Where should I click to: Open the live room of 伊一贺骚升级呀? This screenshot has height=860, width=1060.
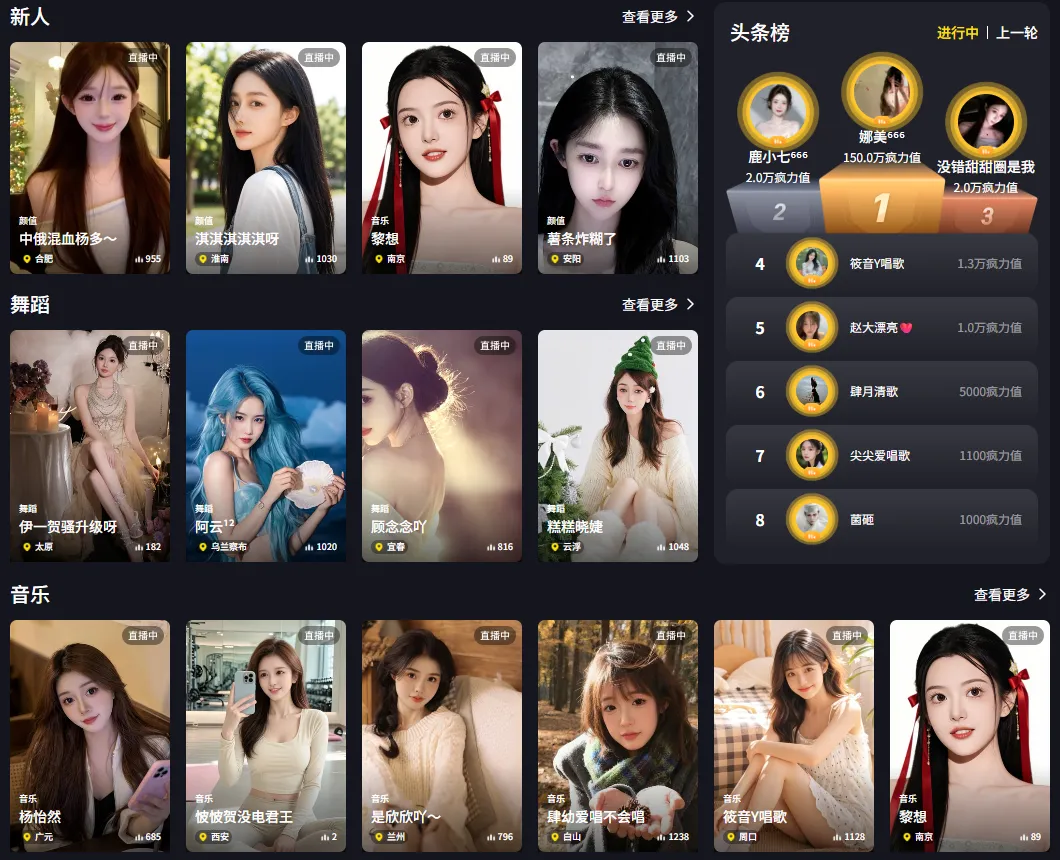[90, 446]
